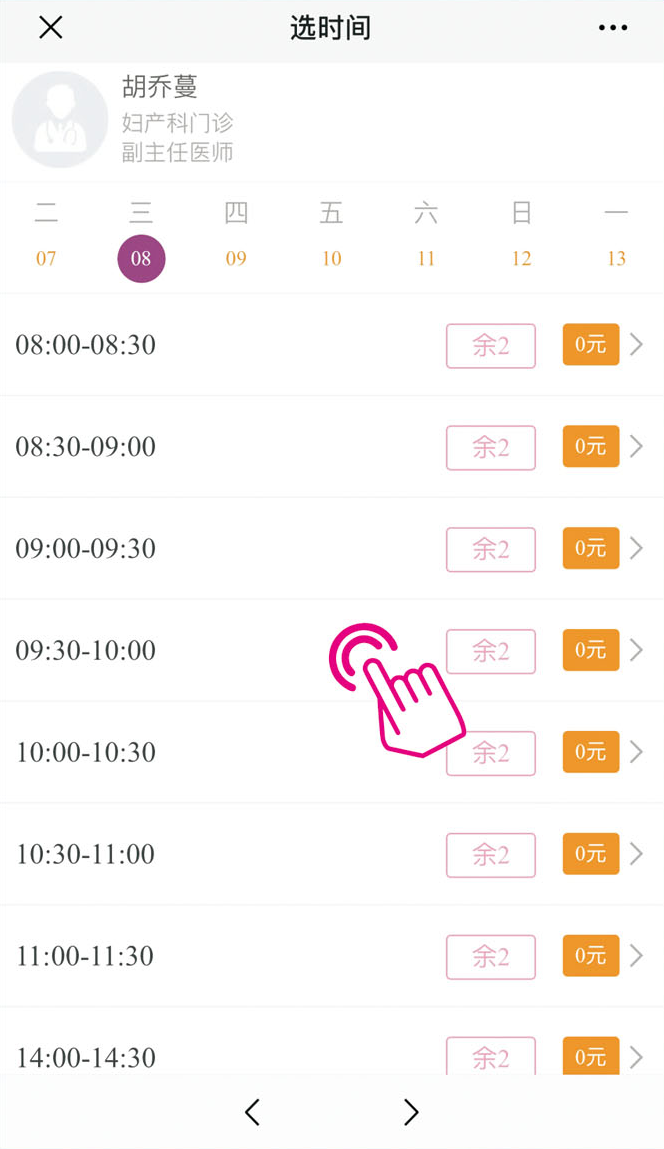Select Tuesday the 07 date
The height and width of the screenshot is (1149, 664).
pos(46,258)
